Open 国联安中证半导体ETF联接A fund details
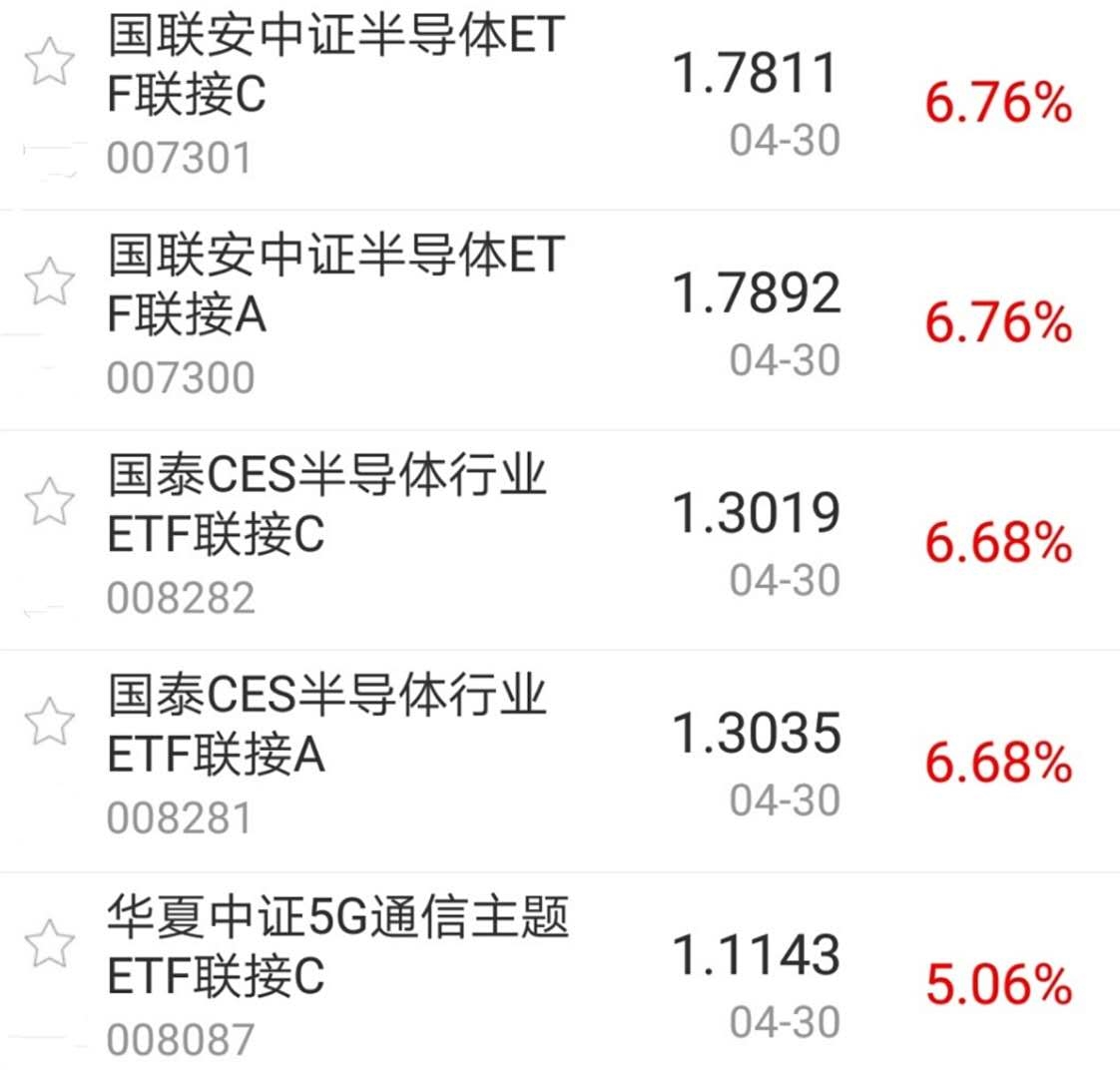 click(x=336, y=285)
